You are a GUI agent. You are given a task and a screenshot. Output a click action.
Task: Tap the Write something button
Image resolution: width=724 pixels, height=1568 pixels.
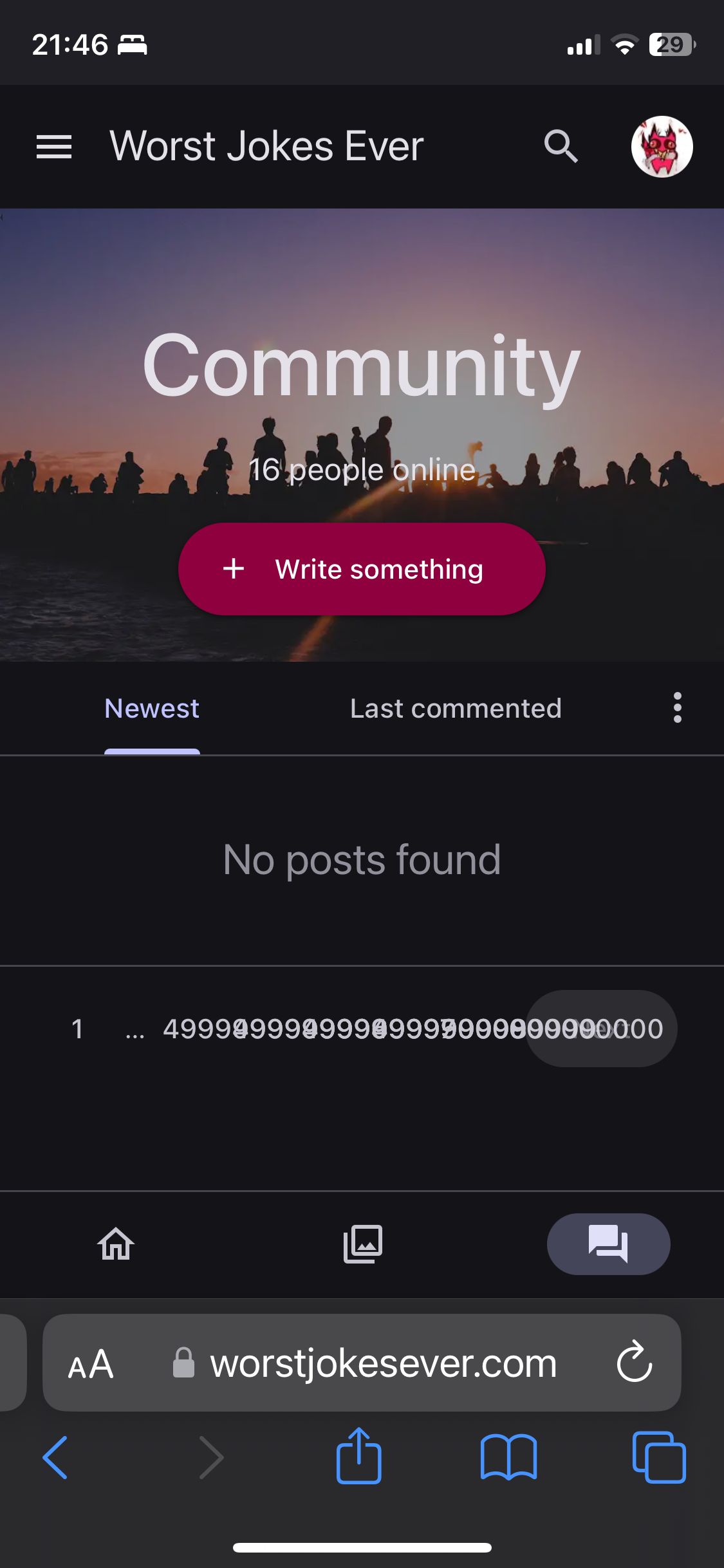pos(362,569)
